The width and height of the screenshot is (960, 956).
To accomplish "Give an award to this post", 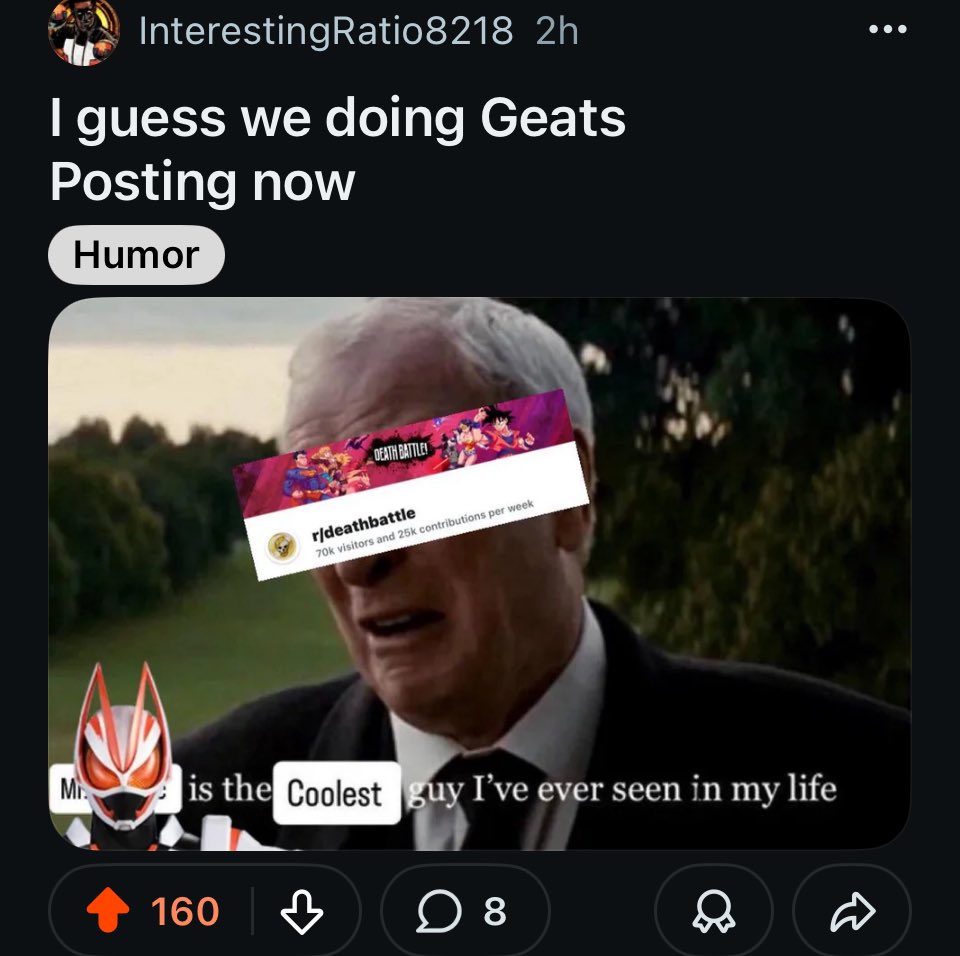I will 713,911.
